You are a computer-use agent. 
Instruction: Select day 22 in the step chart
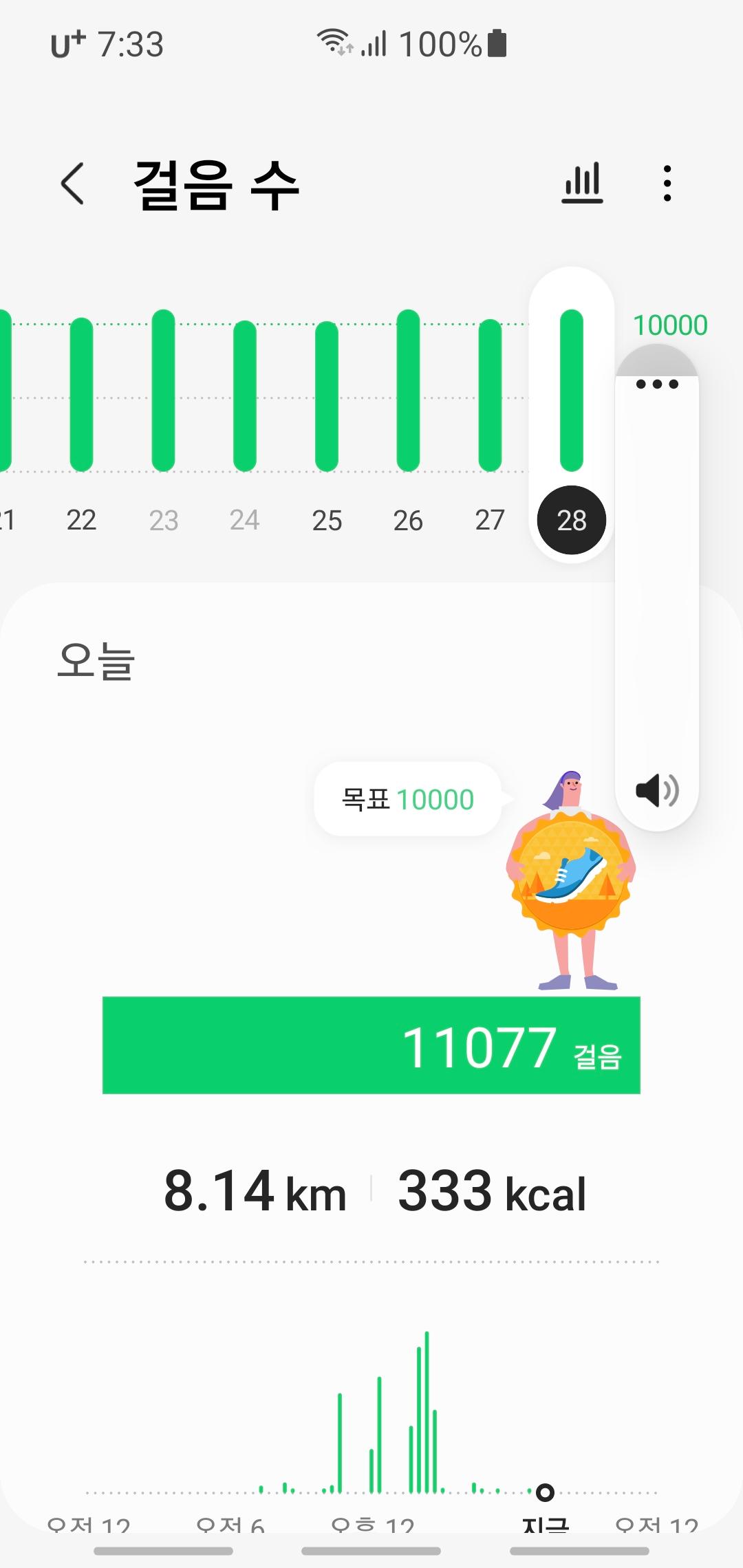[x=81, y=395]
